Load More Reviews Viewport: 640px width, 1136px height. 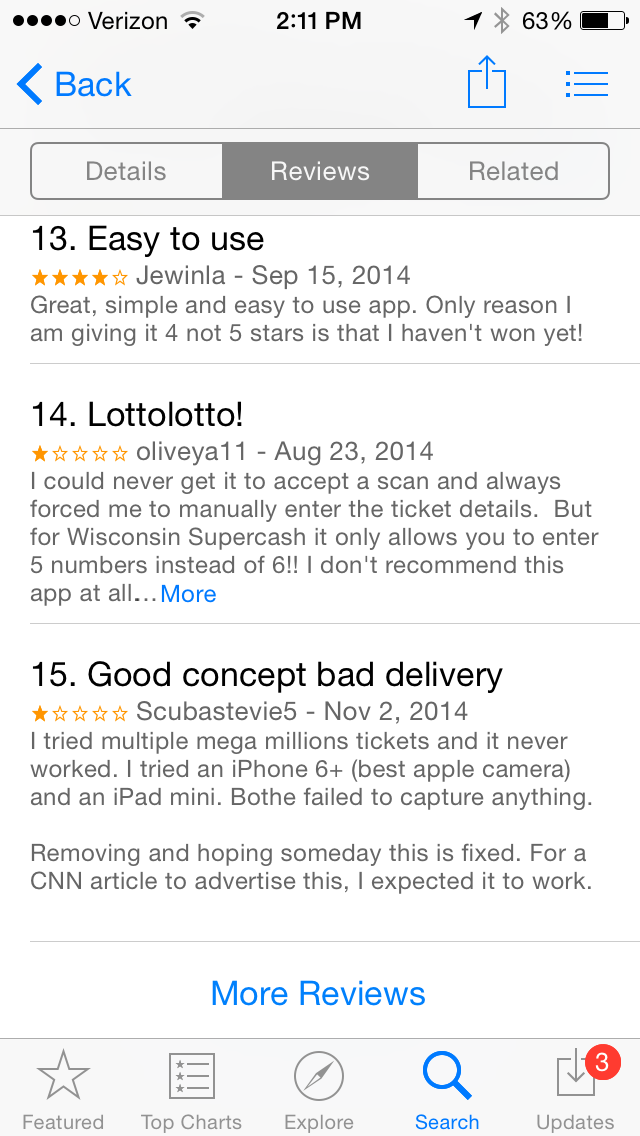318,993
